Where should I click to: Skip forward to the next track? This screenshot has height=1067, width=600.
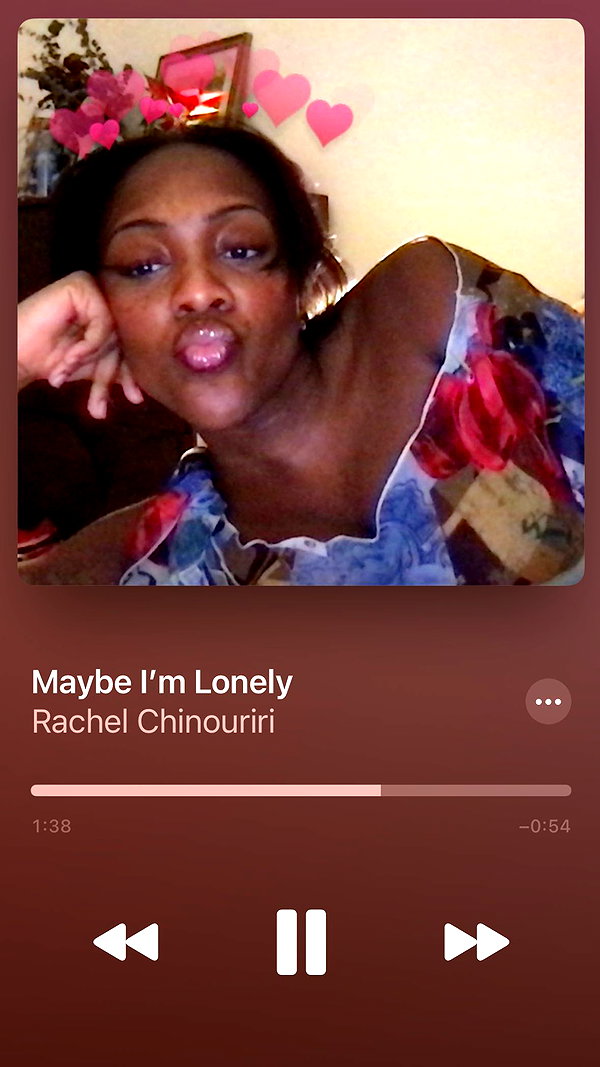[x=476, y=942]
